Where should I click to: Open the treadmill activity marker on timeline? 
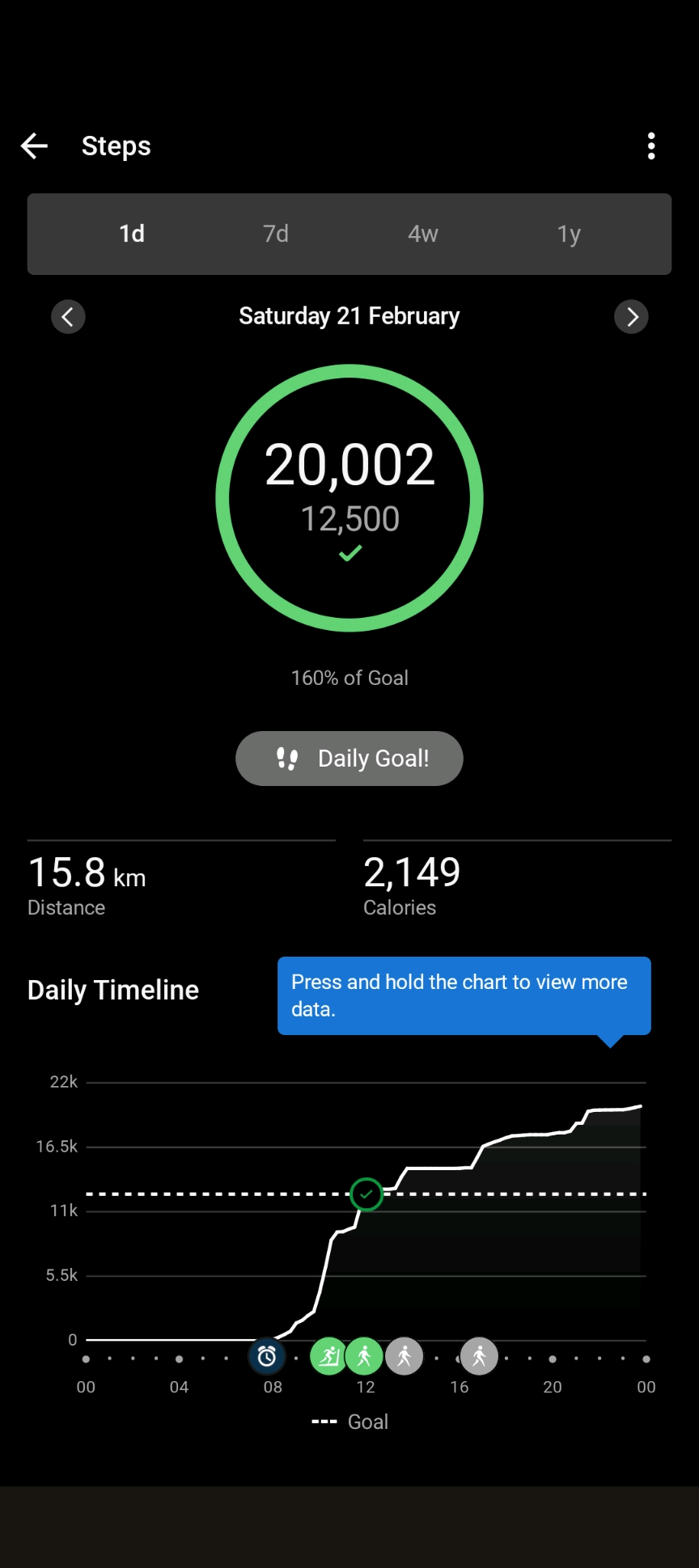328,1356
